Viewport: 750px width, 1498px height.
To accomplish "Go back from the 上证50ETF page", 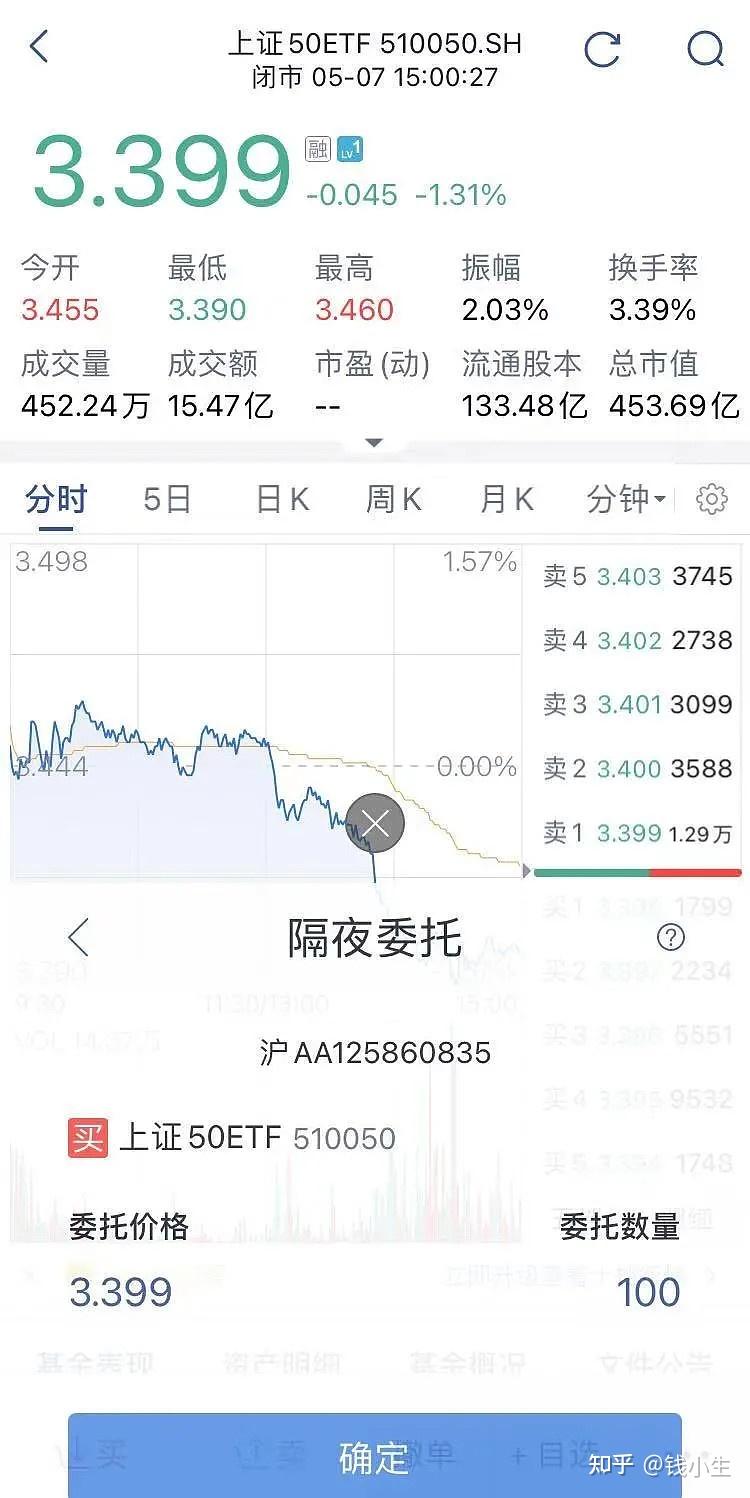I will [39, 47].
